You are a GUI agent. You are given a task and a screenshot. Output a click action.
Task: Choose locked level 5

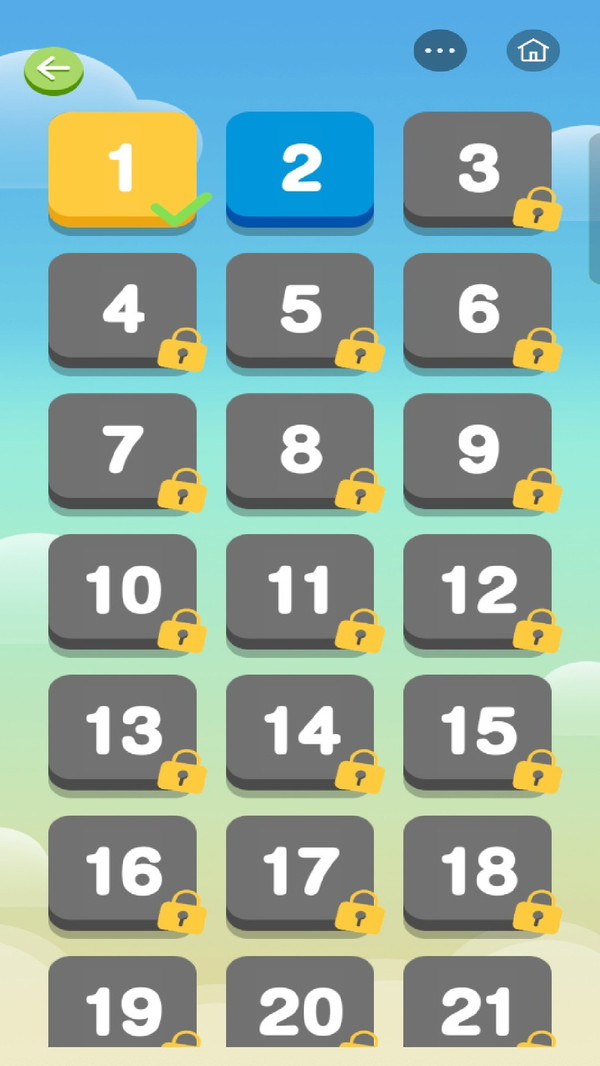pos(300,310)
